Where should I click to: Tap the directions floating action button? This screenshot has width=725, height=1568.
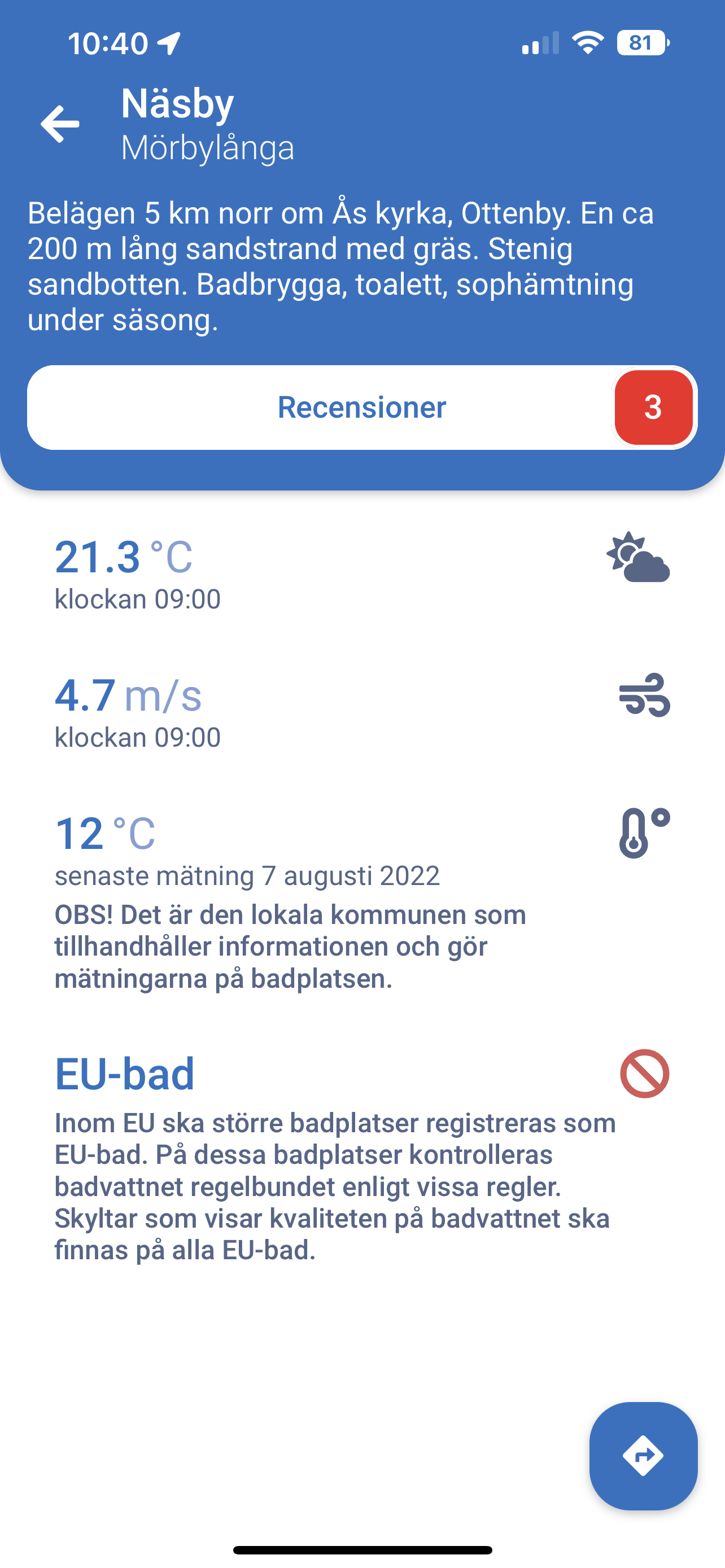(644, 1456)
